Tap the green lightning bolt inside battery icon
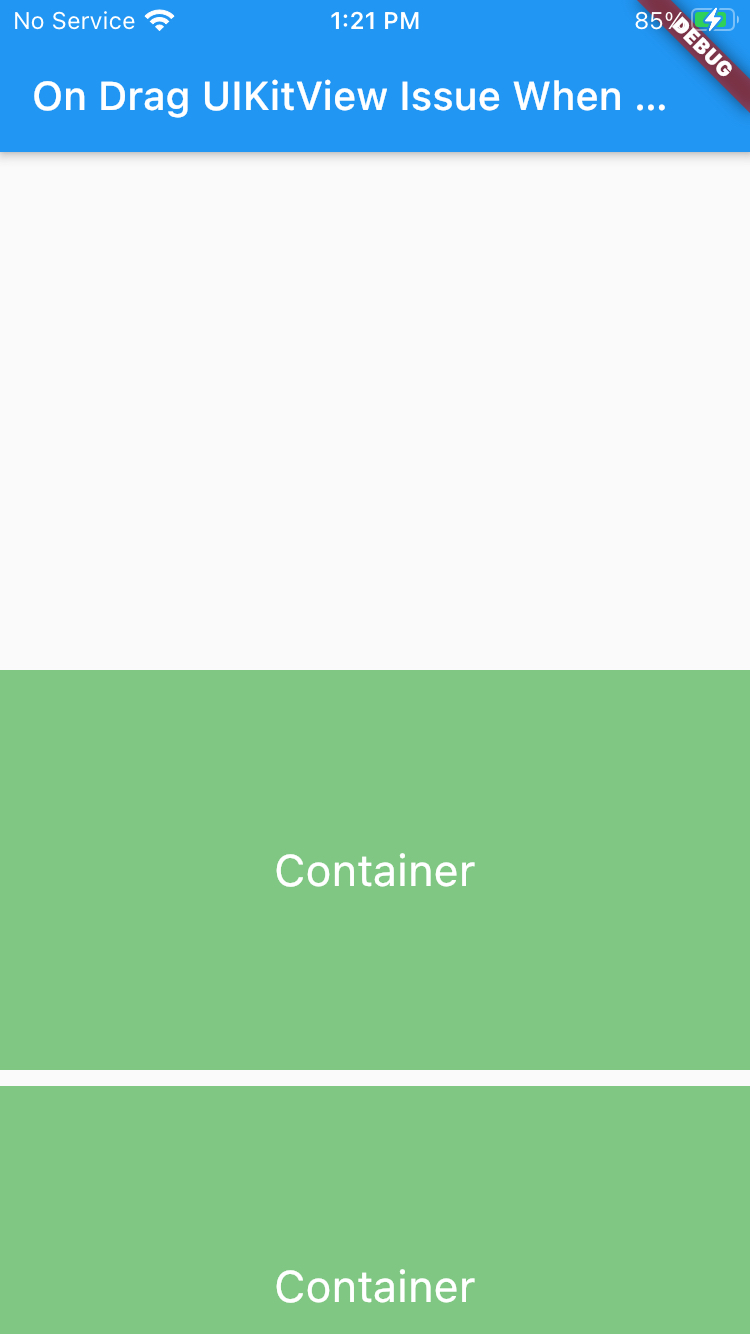Viewport: 750px width, 1334px height. pyautogui.click(x=712, y=19)
